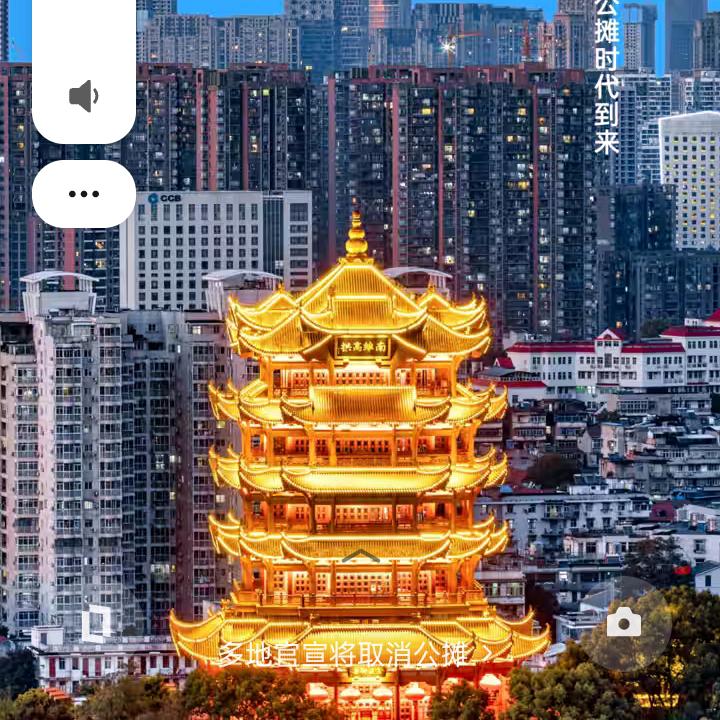
Task: Open the headline 多地官宣将取消公摊
Action: pos(355,655)
